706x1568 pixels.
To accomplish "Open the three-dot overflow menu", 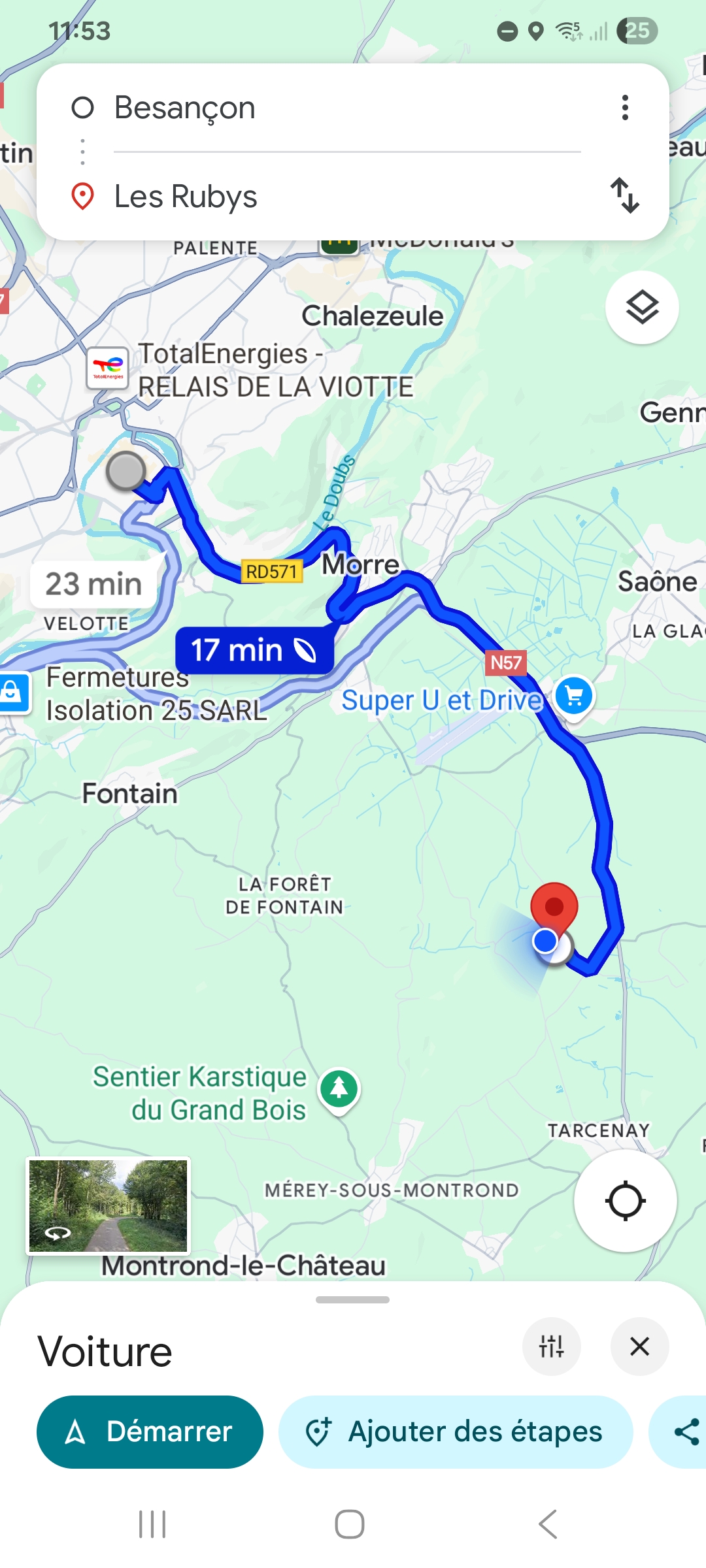I will (625, 108).
